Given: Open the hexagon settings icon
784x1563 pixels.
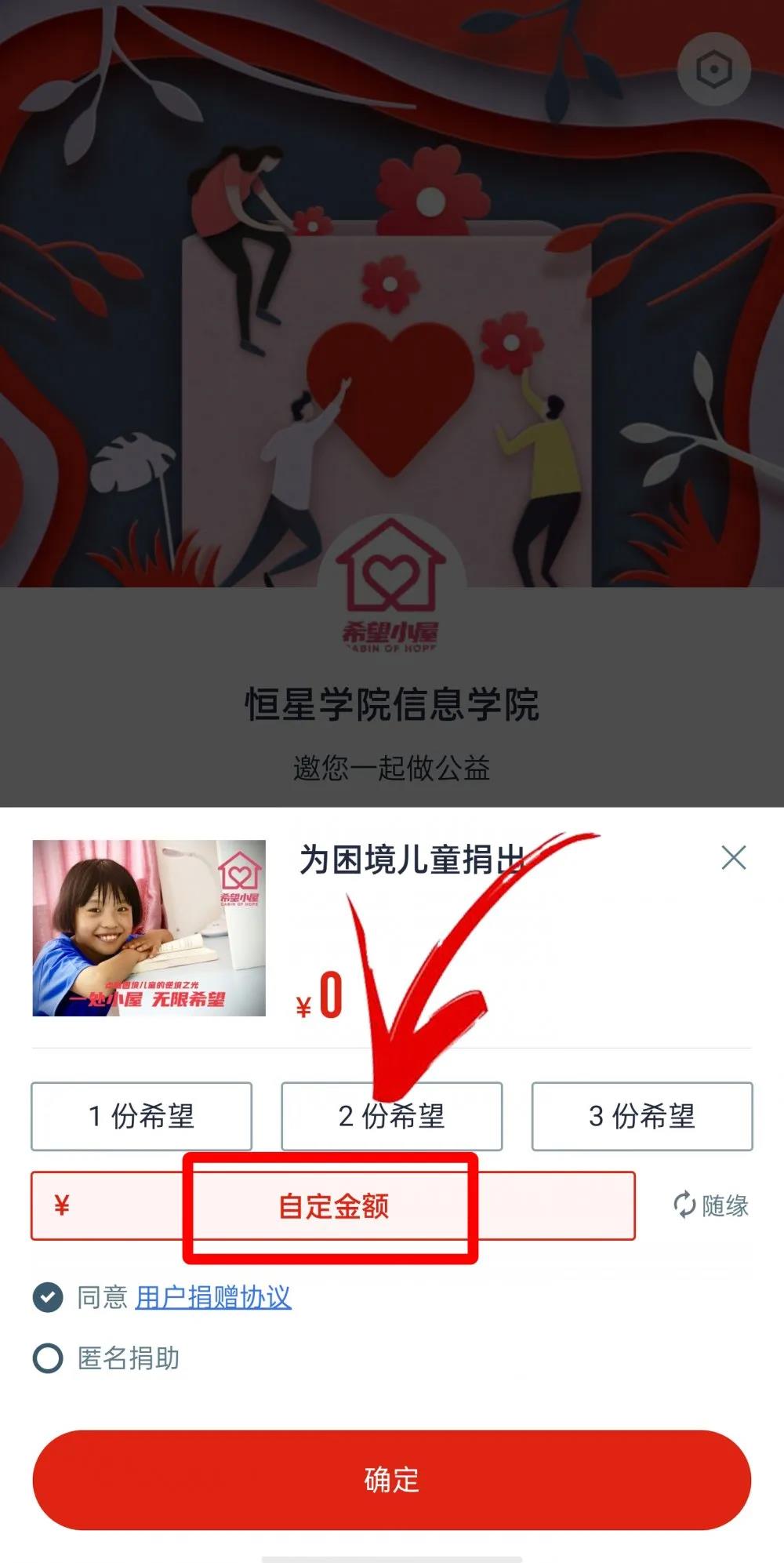Looking at the screenshot, I should [x=713, y=71].
